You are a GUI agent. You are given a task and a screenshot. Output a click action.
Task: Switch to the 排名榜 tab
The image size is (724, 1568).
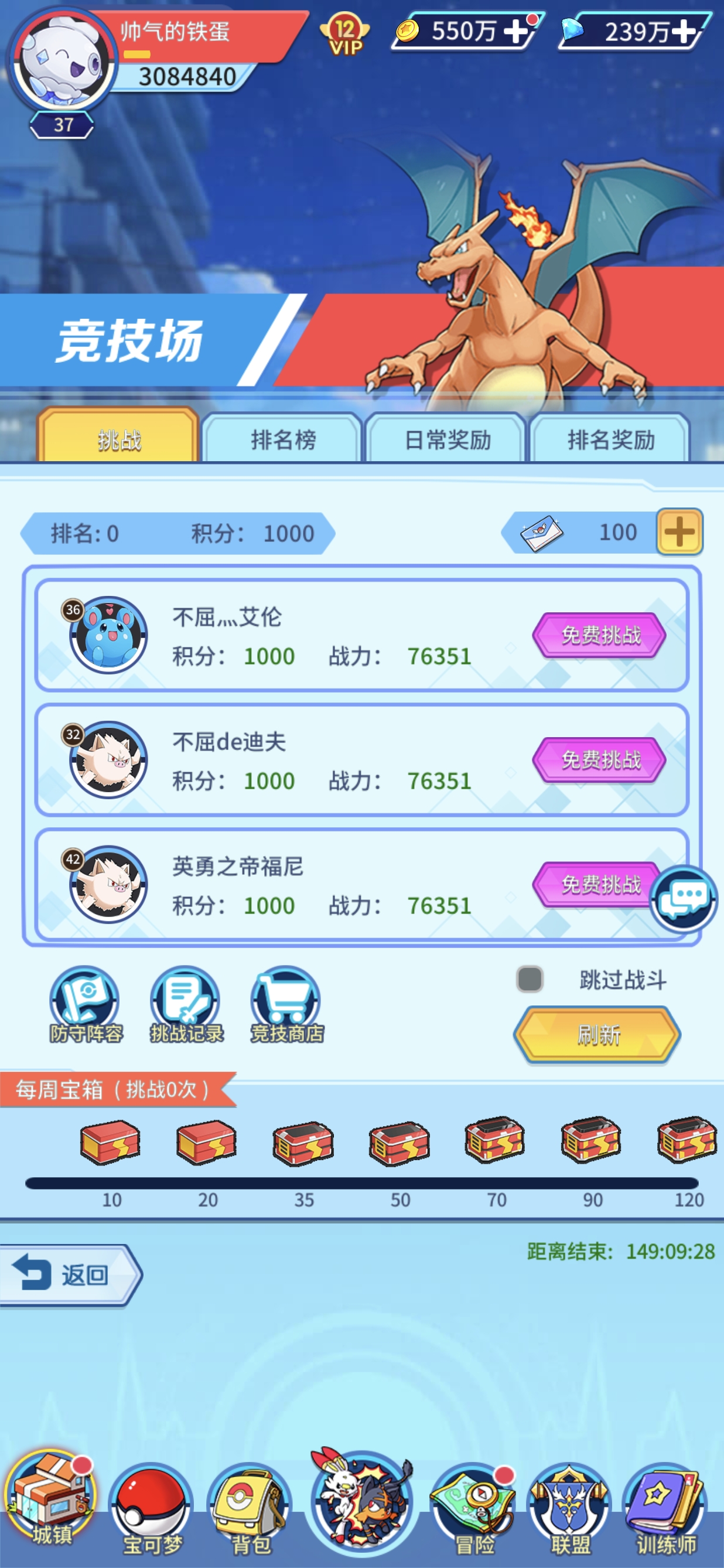pos(283,439)
